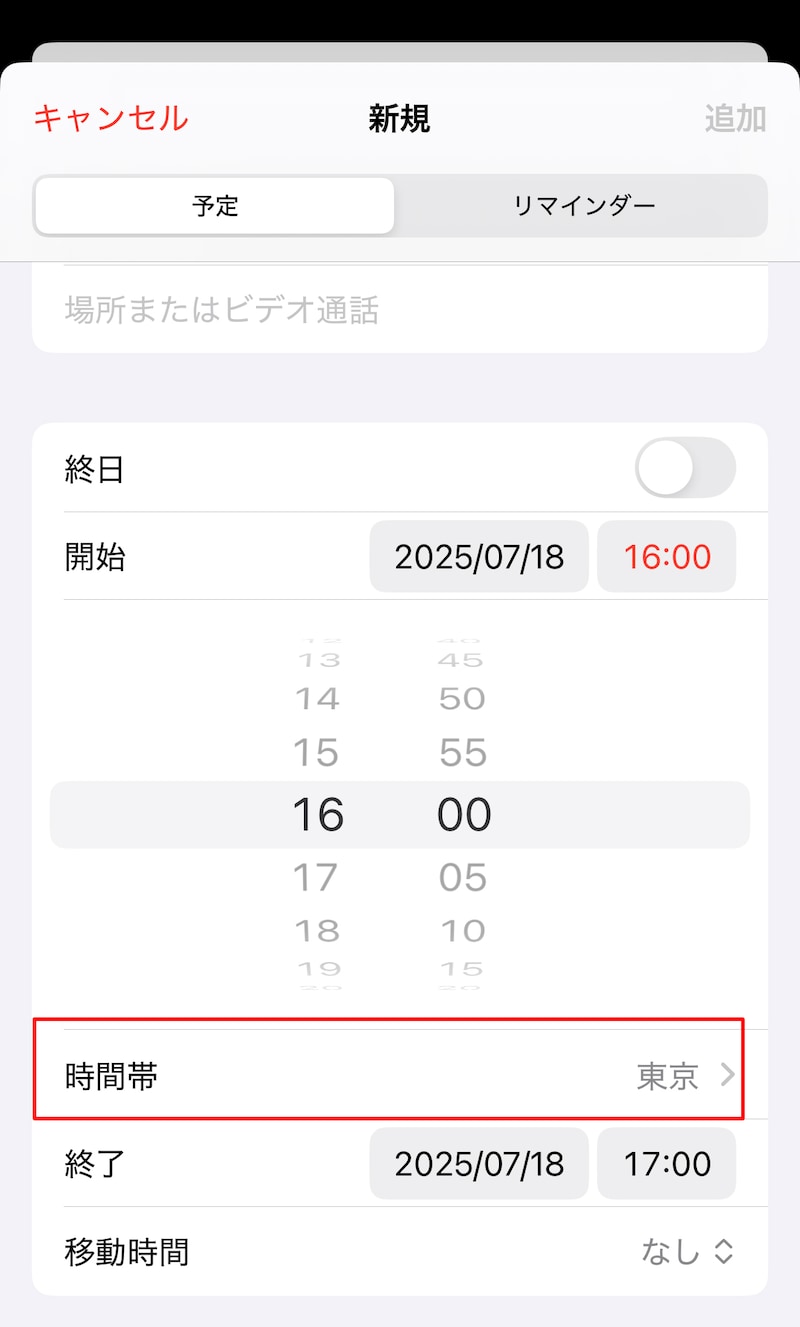Select minute 55 in the picker
The image size is (800, 1327).
[461, 753]
